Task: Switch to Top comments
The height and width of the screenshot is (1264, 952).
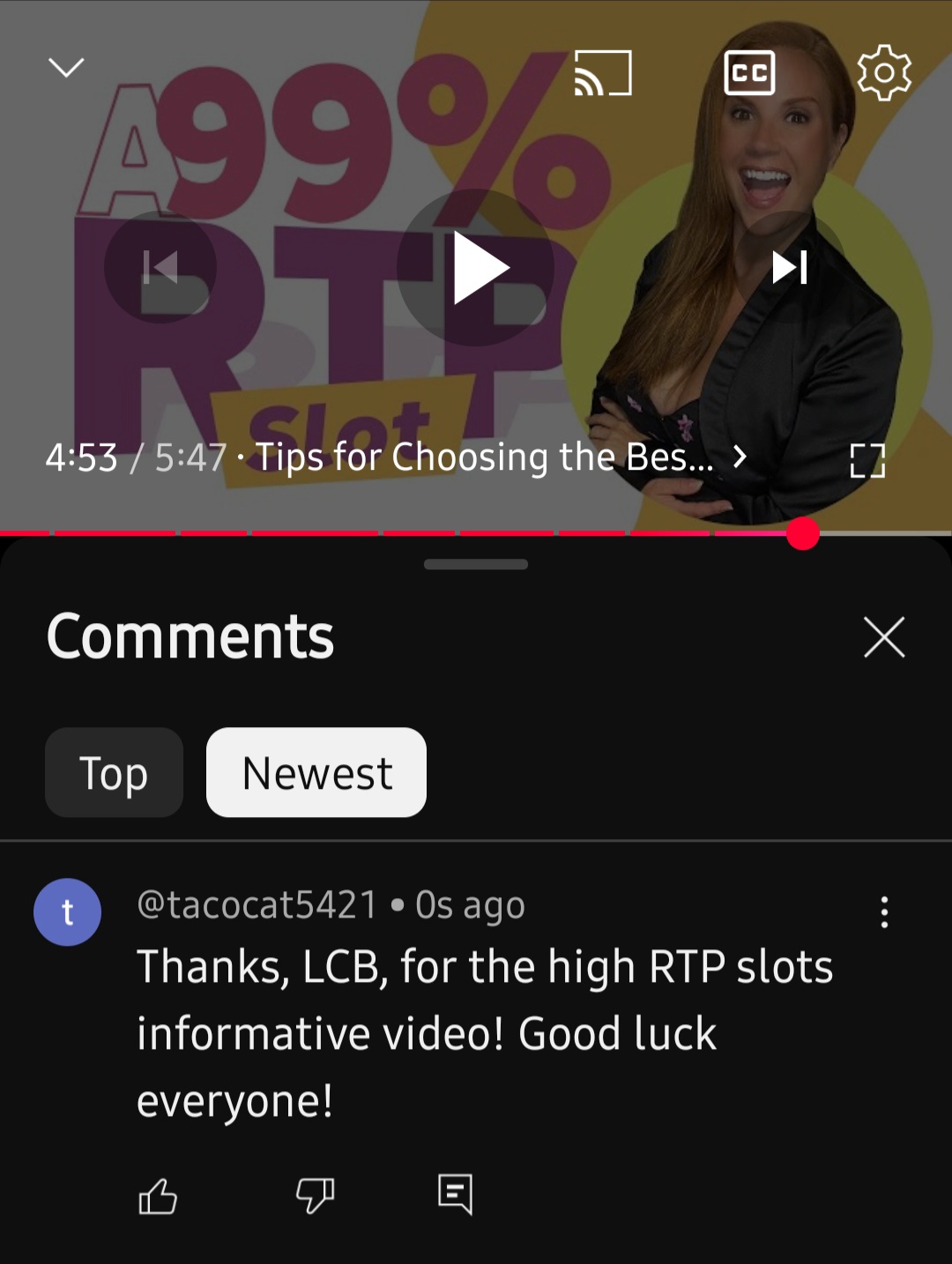Action: tap(114, 773)
